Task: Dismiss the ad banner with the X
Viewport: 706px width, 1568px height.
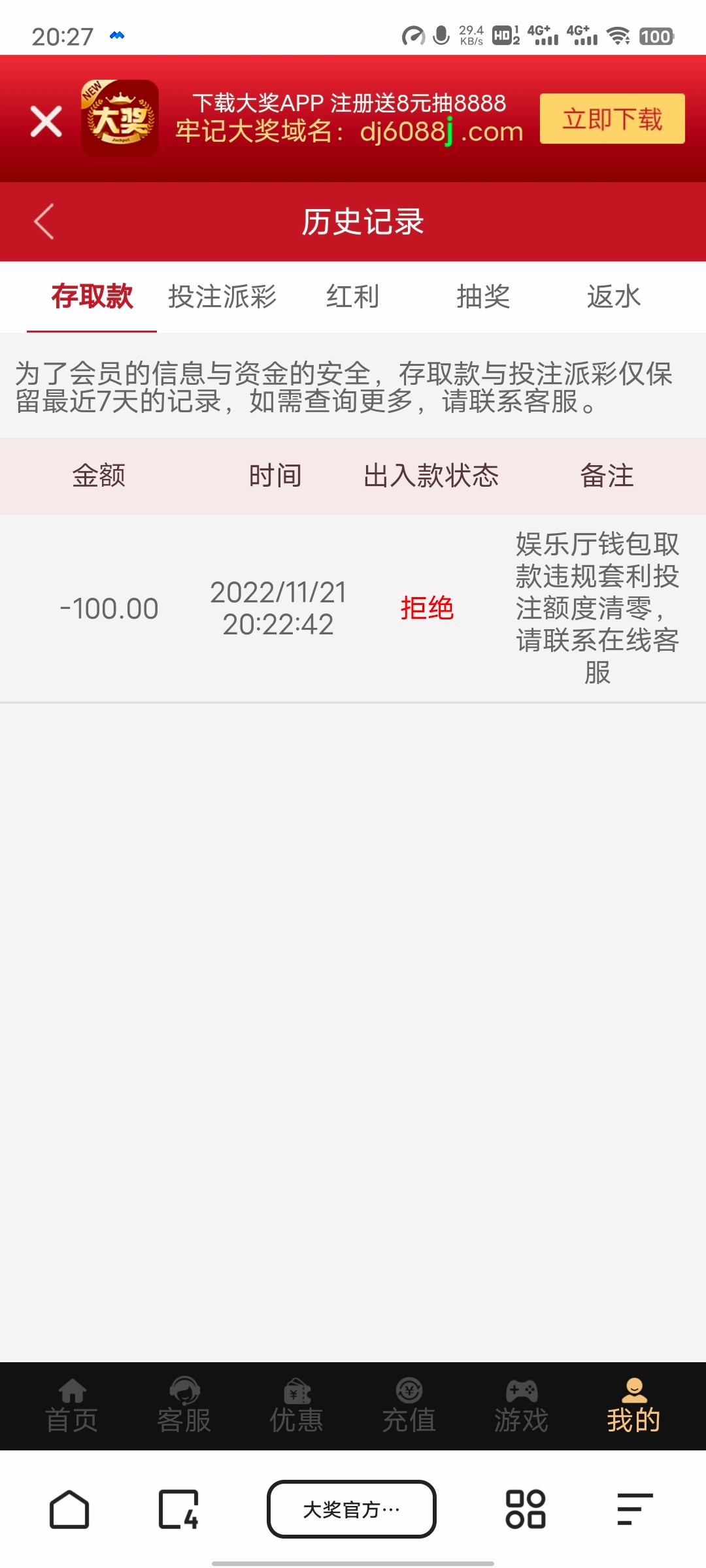Action: (44, 121)
